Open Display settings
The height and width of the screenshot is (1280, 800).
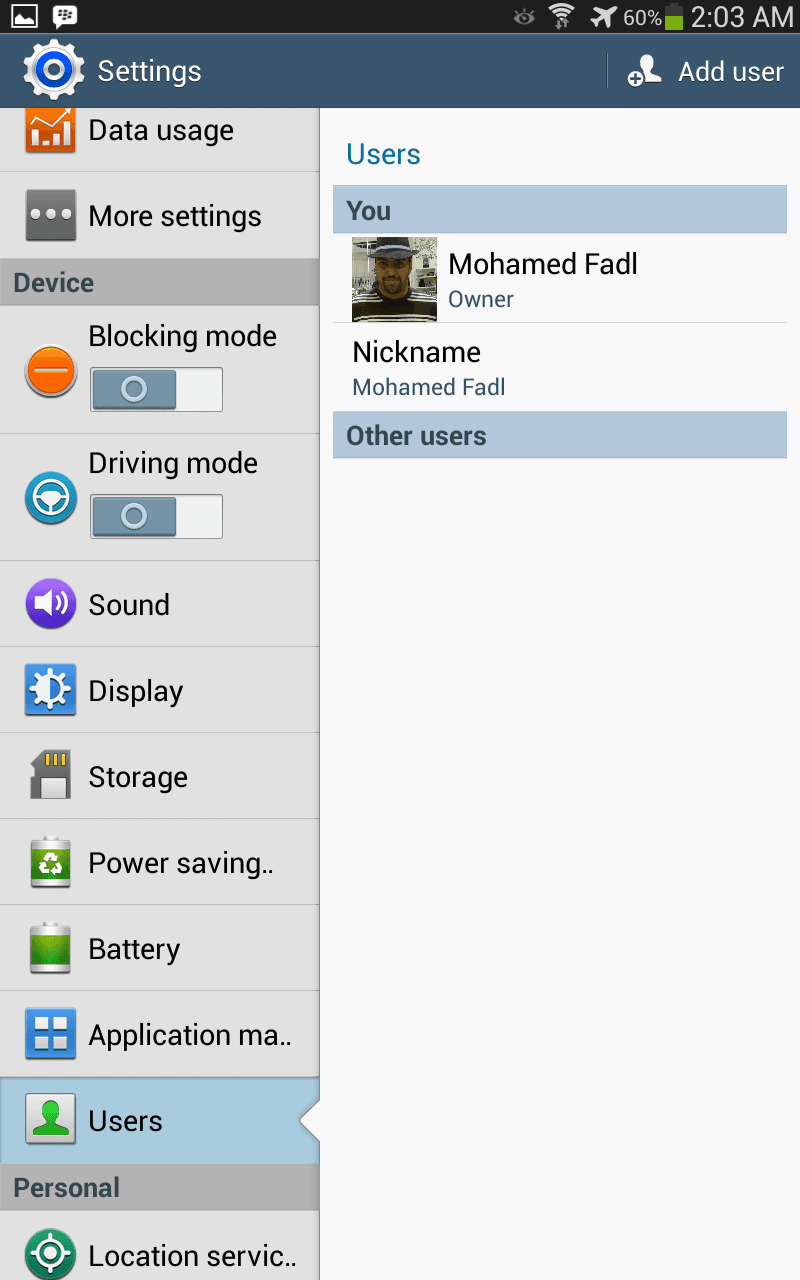(160, 690)
